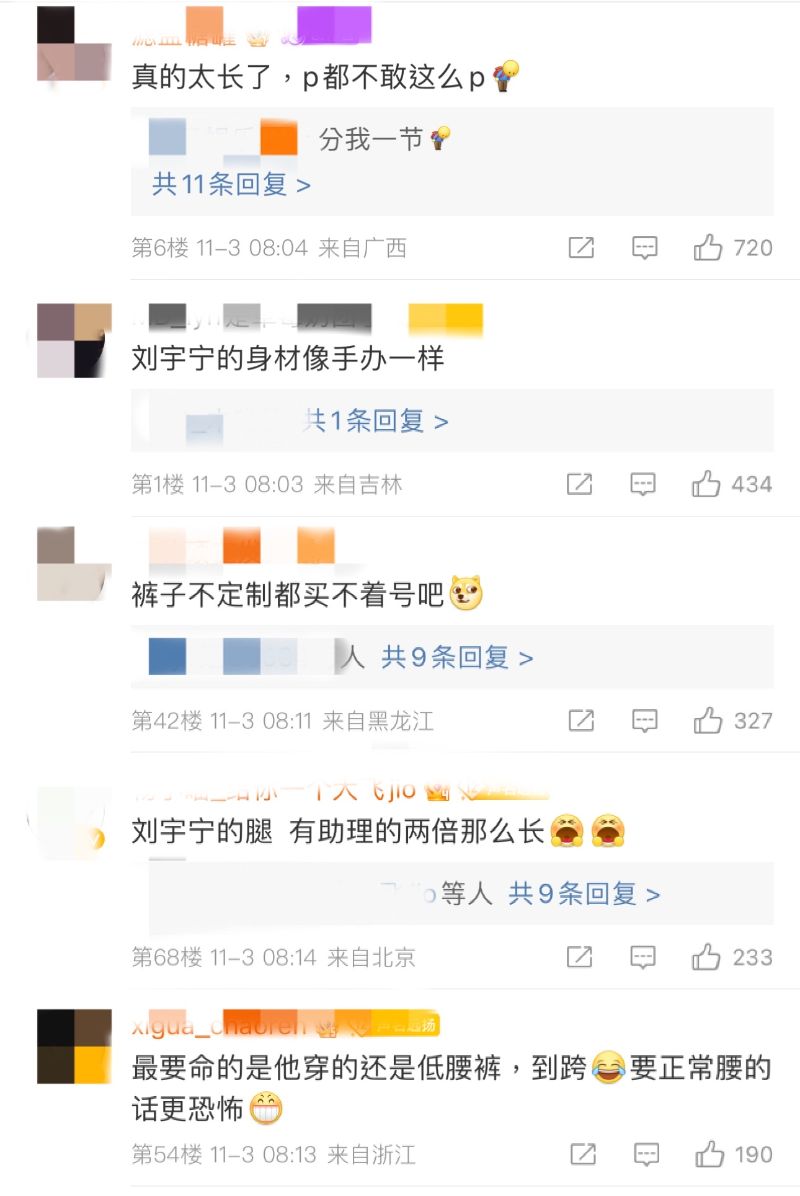Reply to the 第54楼 comment from 浙江
Screen dimensions: 800x1196
[647, 1155]
